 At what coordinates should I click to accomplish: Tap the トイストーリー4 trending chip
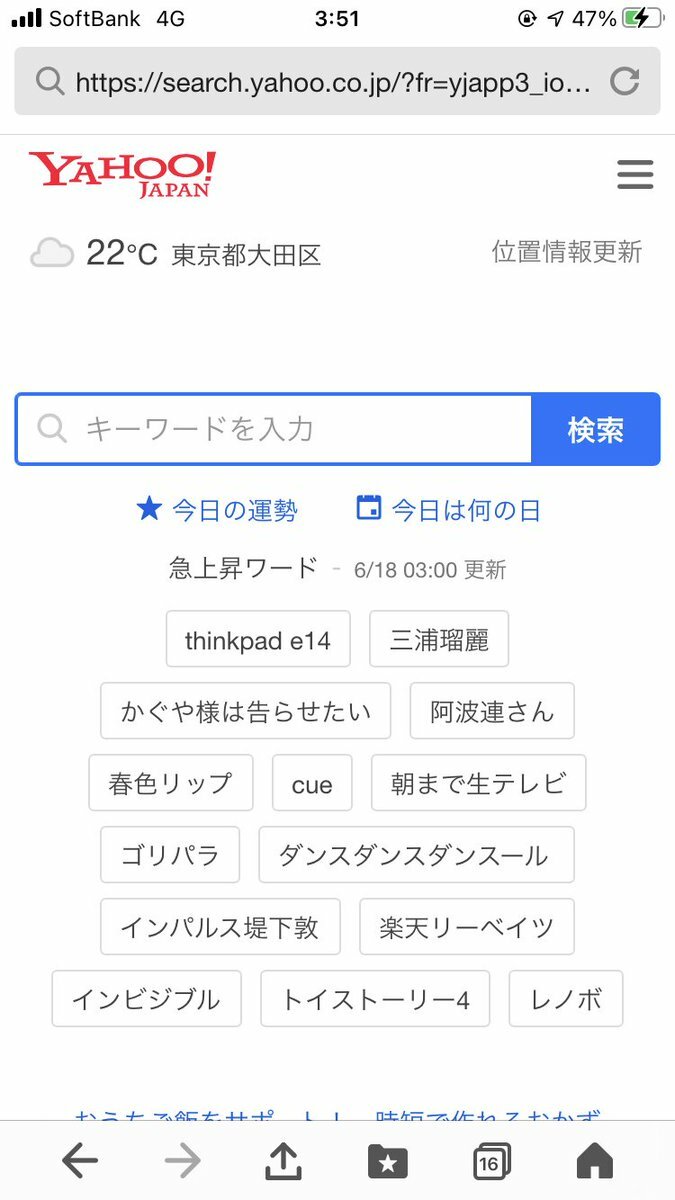point(375,999)
